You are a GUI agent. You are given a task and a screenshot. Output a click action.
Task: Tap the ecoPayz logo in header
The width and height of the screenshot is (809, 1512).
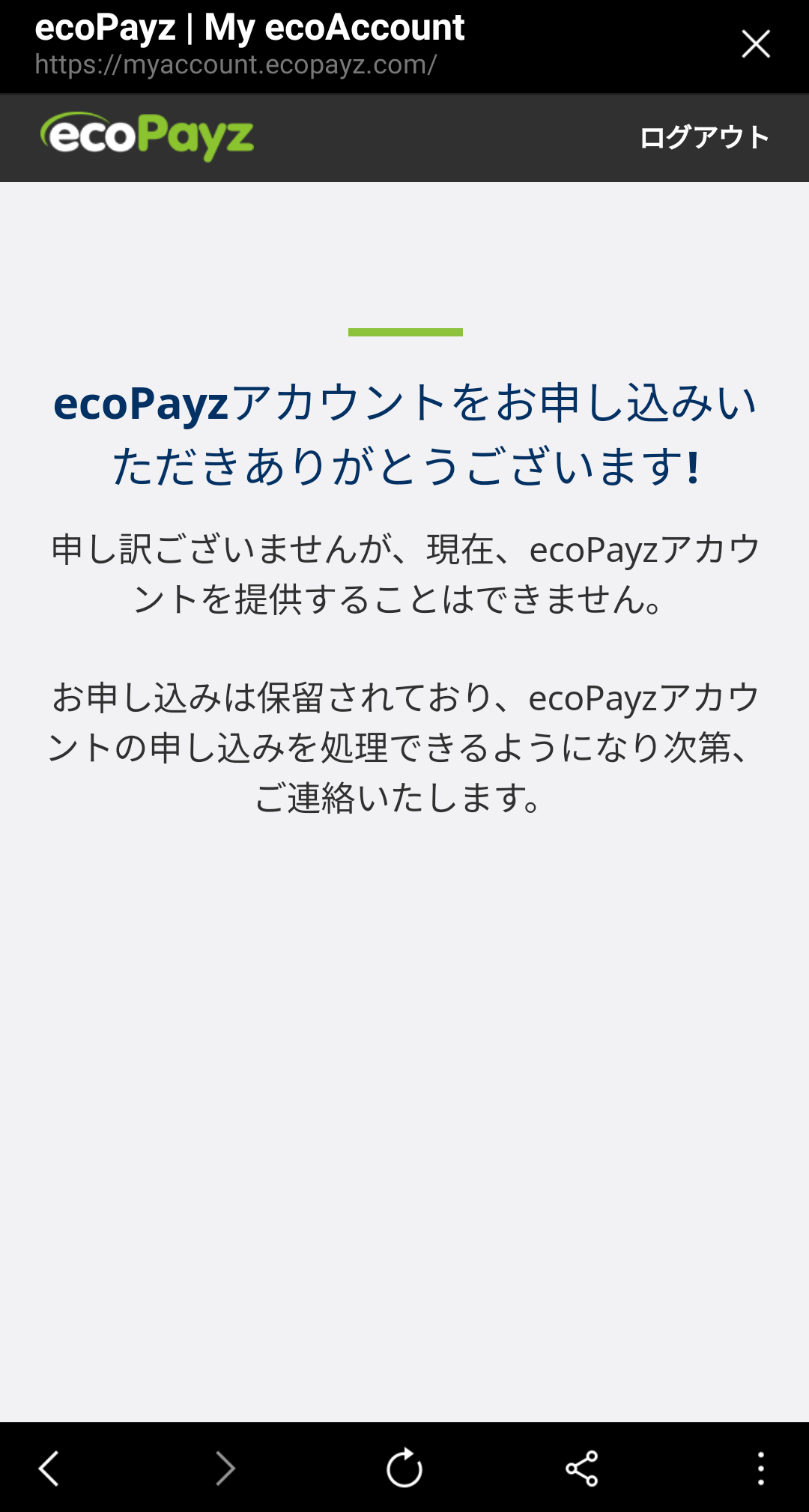(x=148, y=136)
